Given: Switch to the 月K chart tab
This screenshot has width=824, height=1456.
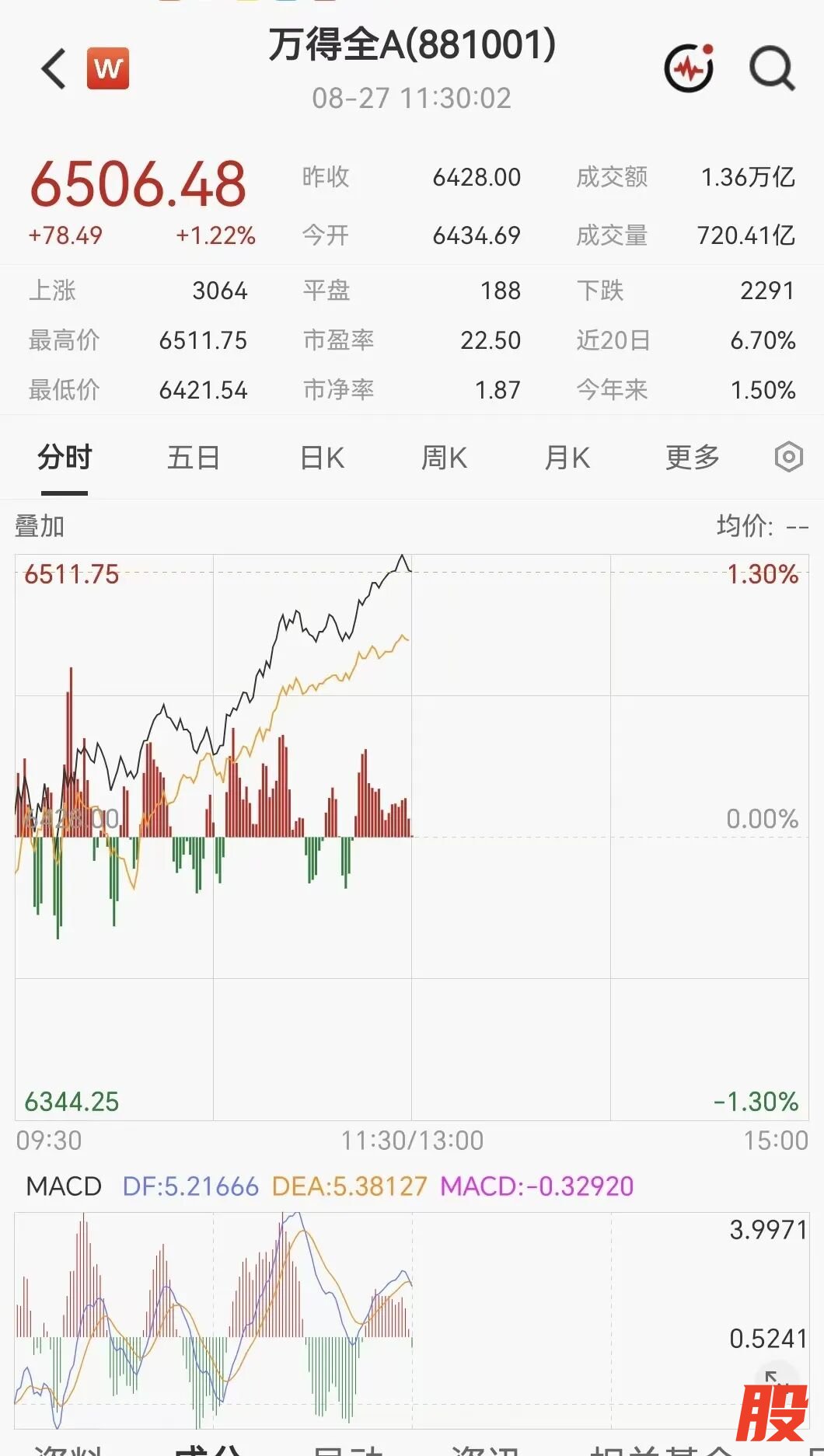Looking at the screenshot, I should click(567, 458).
